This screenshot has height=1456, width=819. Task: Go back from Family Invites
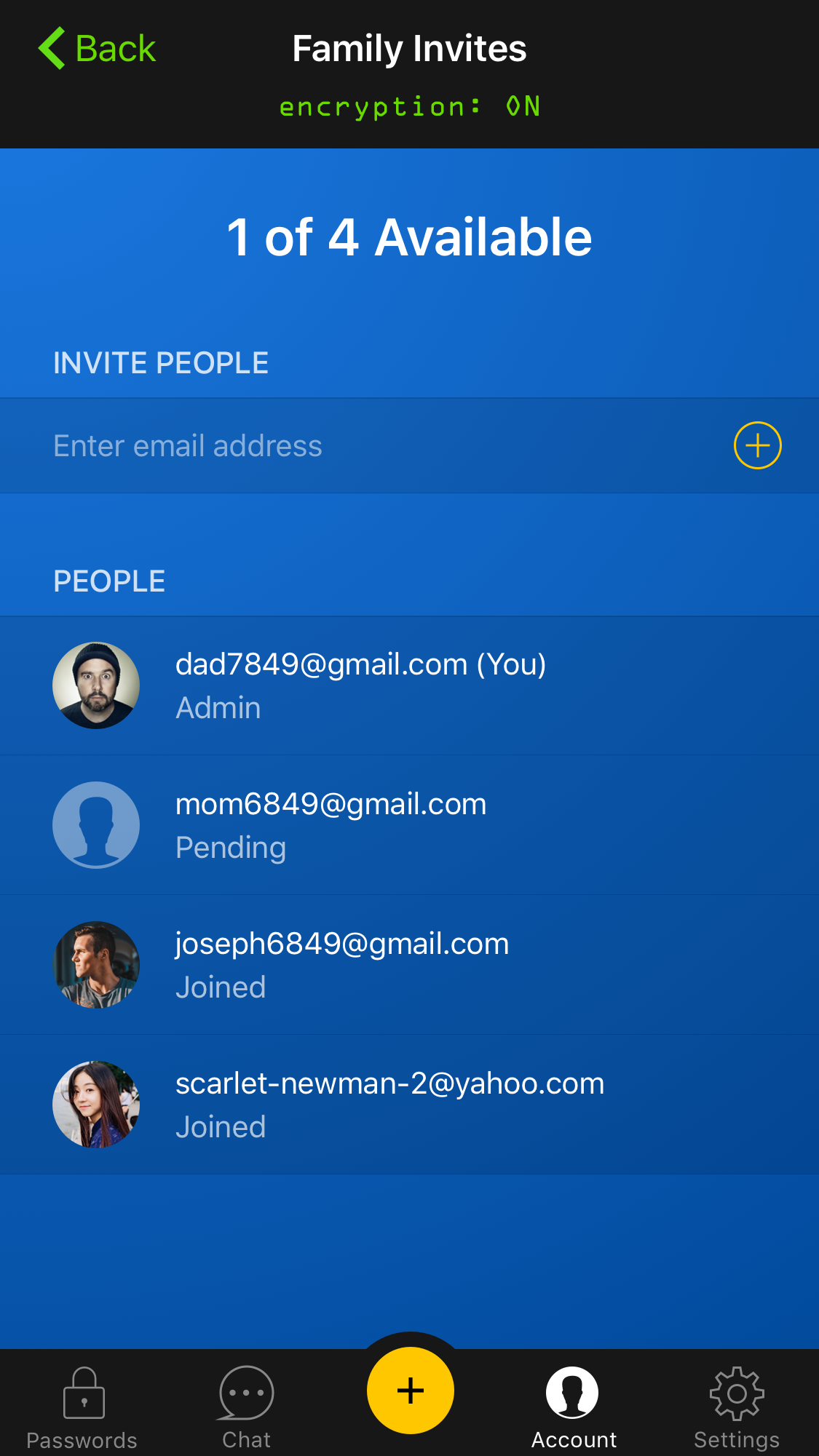click(97, 49)
